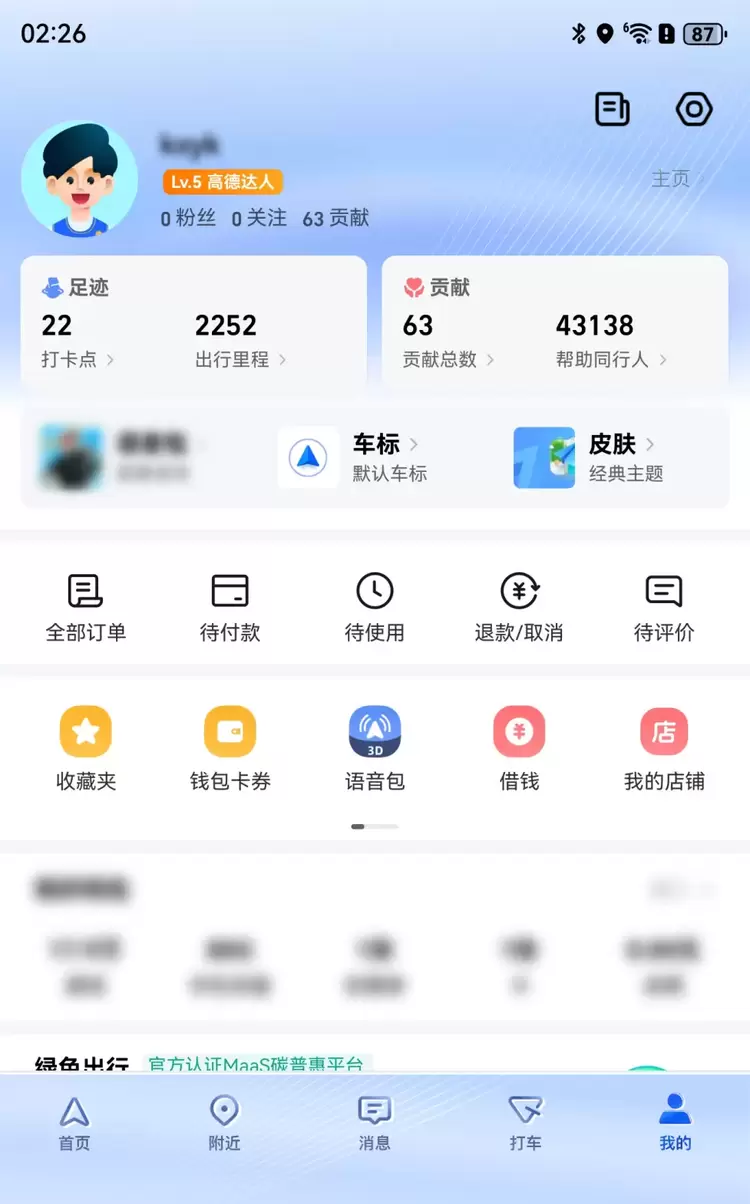Image resolution: width=750 pixels, height=1204 pixels.
Task: Switch to the 附近 nearby tab
Action: click(x=224, y=1124)
